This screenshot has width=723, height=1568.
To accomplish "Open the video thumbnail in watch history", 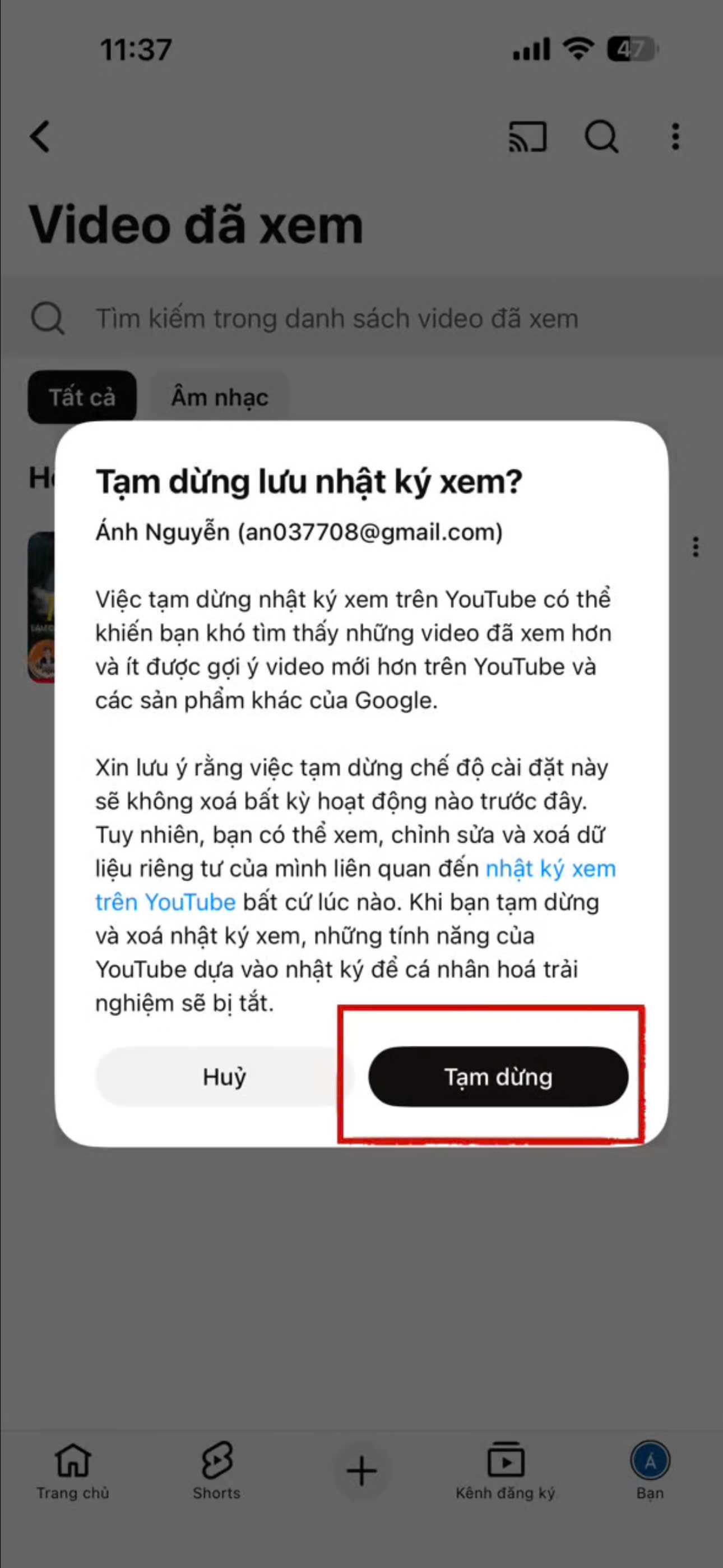I will tap(41, 606).
